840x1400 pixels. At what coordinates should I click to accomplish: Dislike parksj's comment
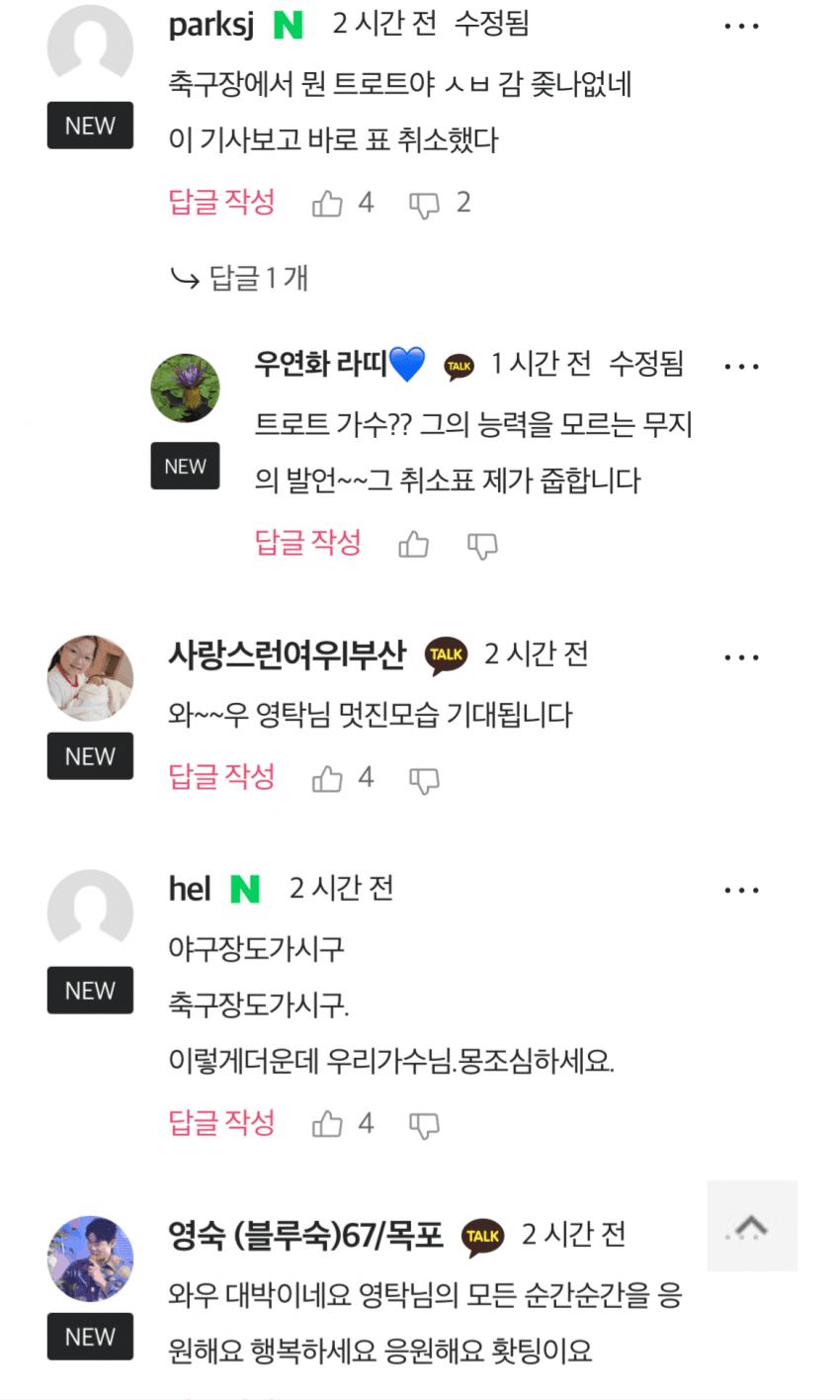[424, 205]
